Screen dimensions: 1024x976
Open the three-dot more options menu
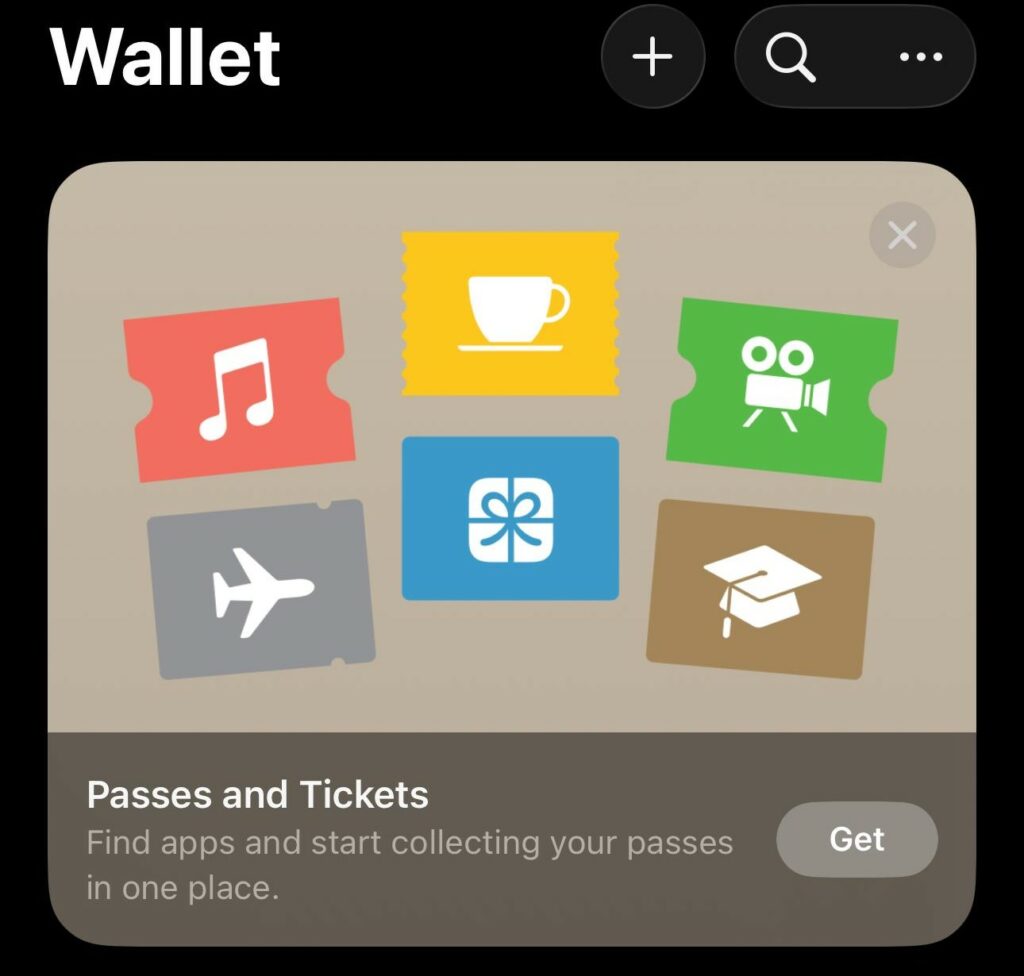tap(920, 57)
